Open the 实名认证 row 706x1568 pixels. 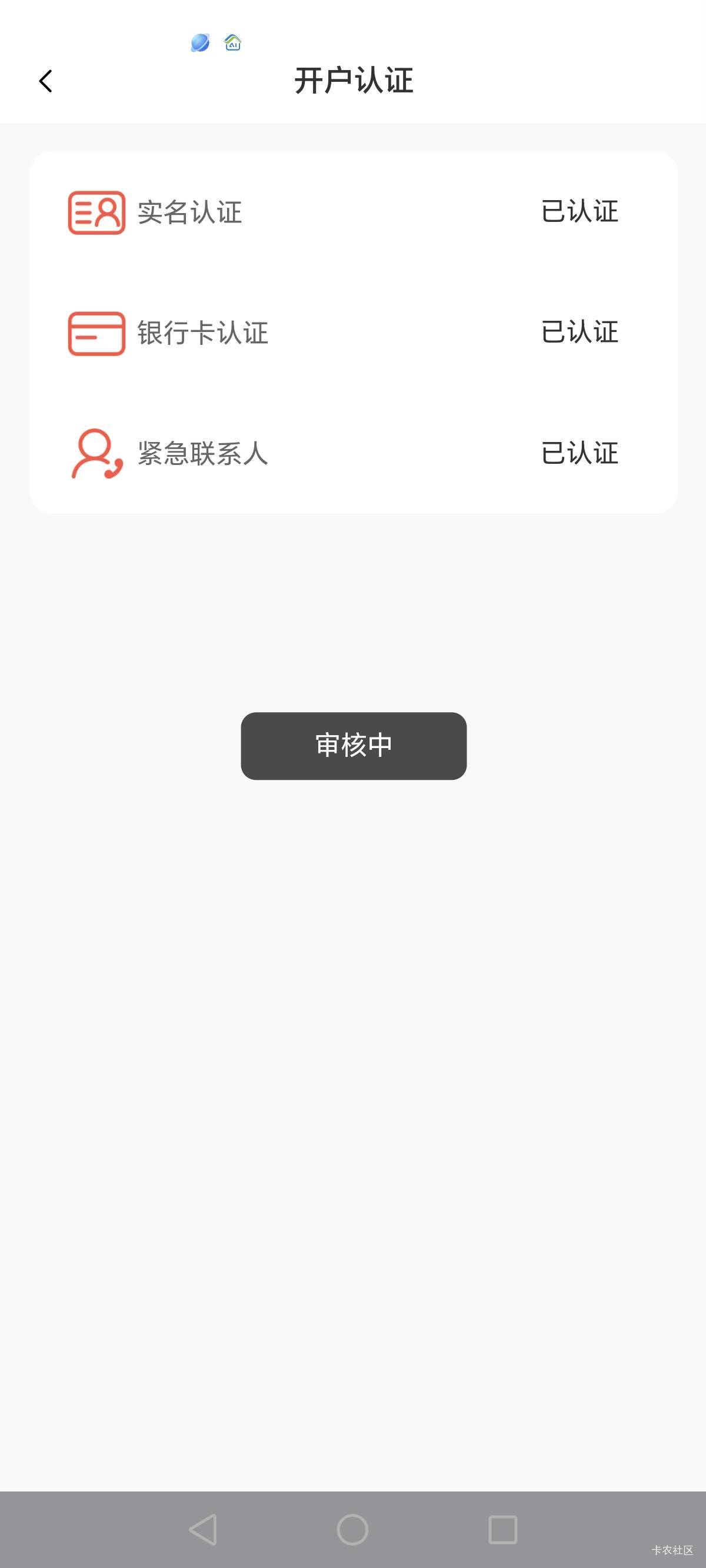(x=354, y=212)
